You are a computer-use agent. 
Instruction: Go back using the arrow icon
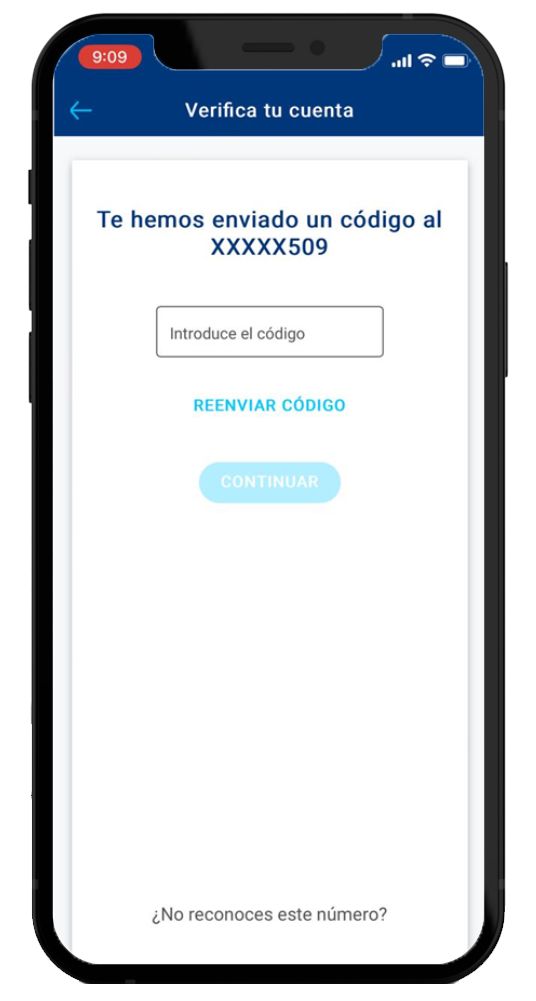pos(80,110)
